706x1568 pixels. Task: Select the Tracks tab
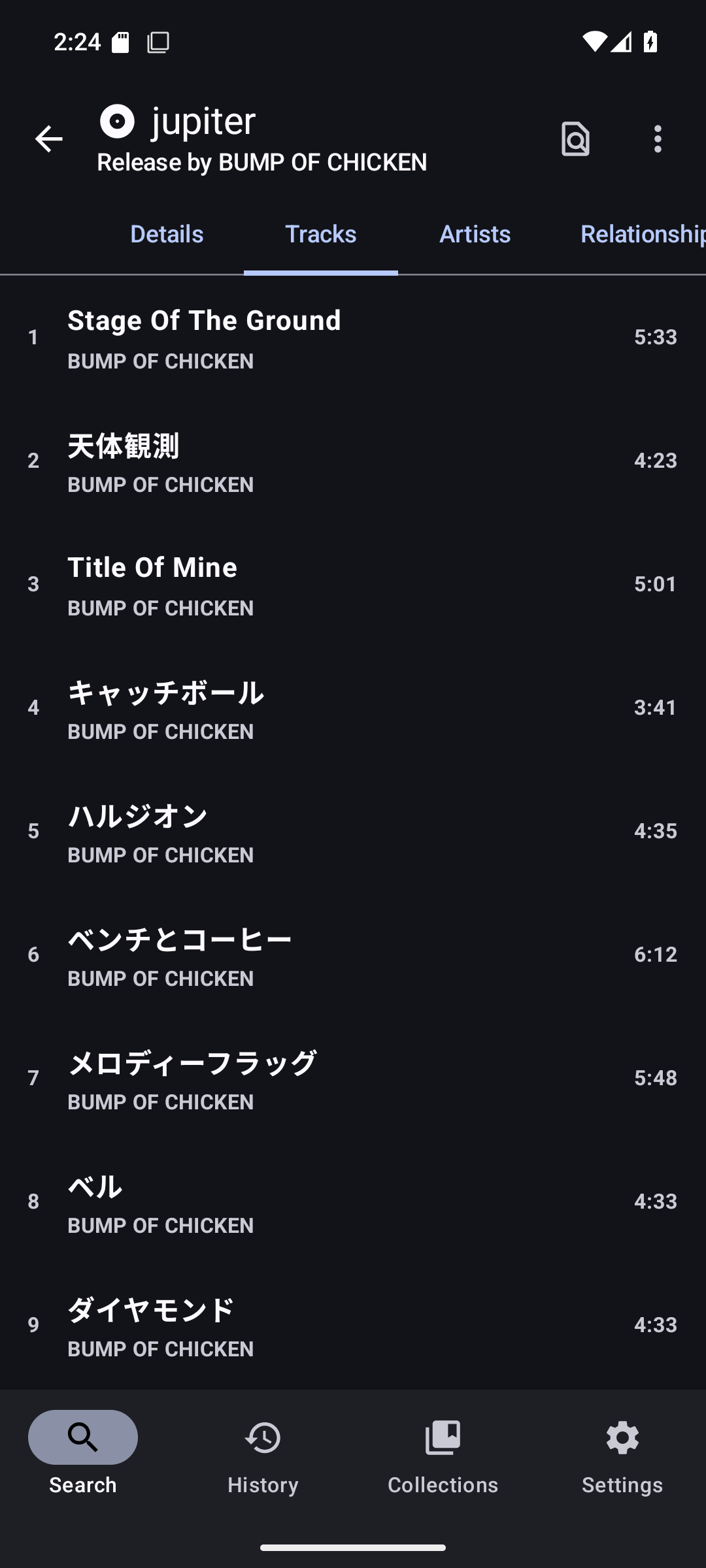(x=320, y=234)
